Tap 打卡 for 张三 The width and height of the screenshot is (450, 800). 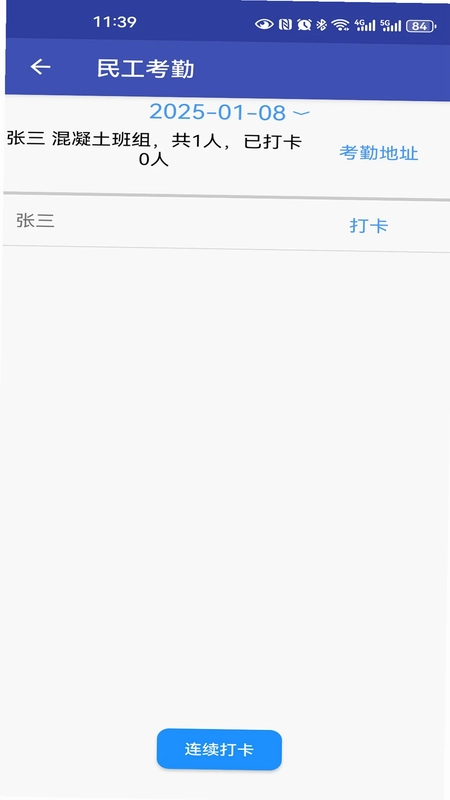click(x=368, y=226)
